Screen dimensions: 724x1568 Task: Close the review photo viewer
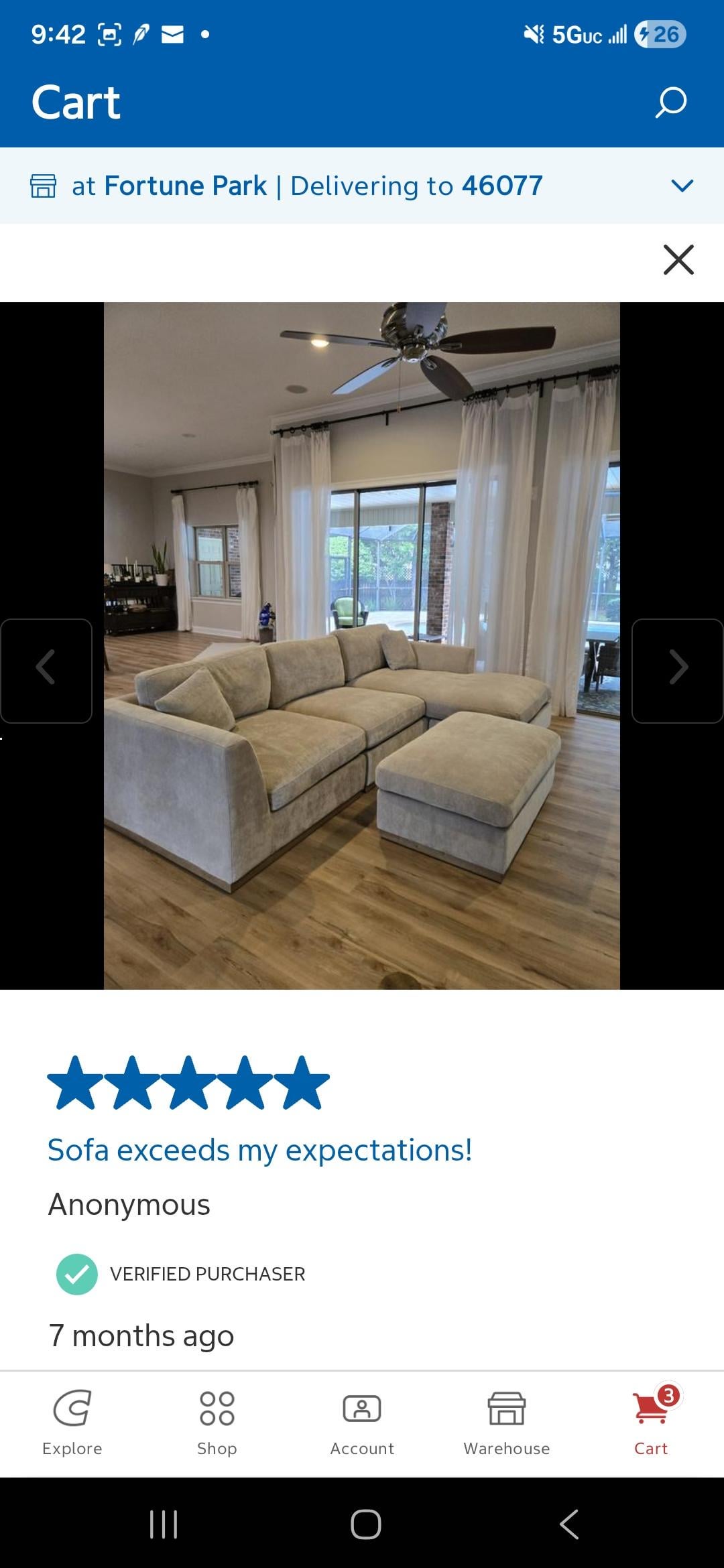pos(678,260)
